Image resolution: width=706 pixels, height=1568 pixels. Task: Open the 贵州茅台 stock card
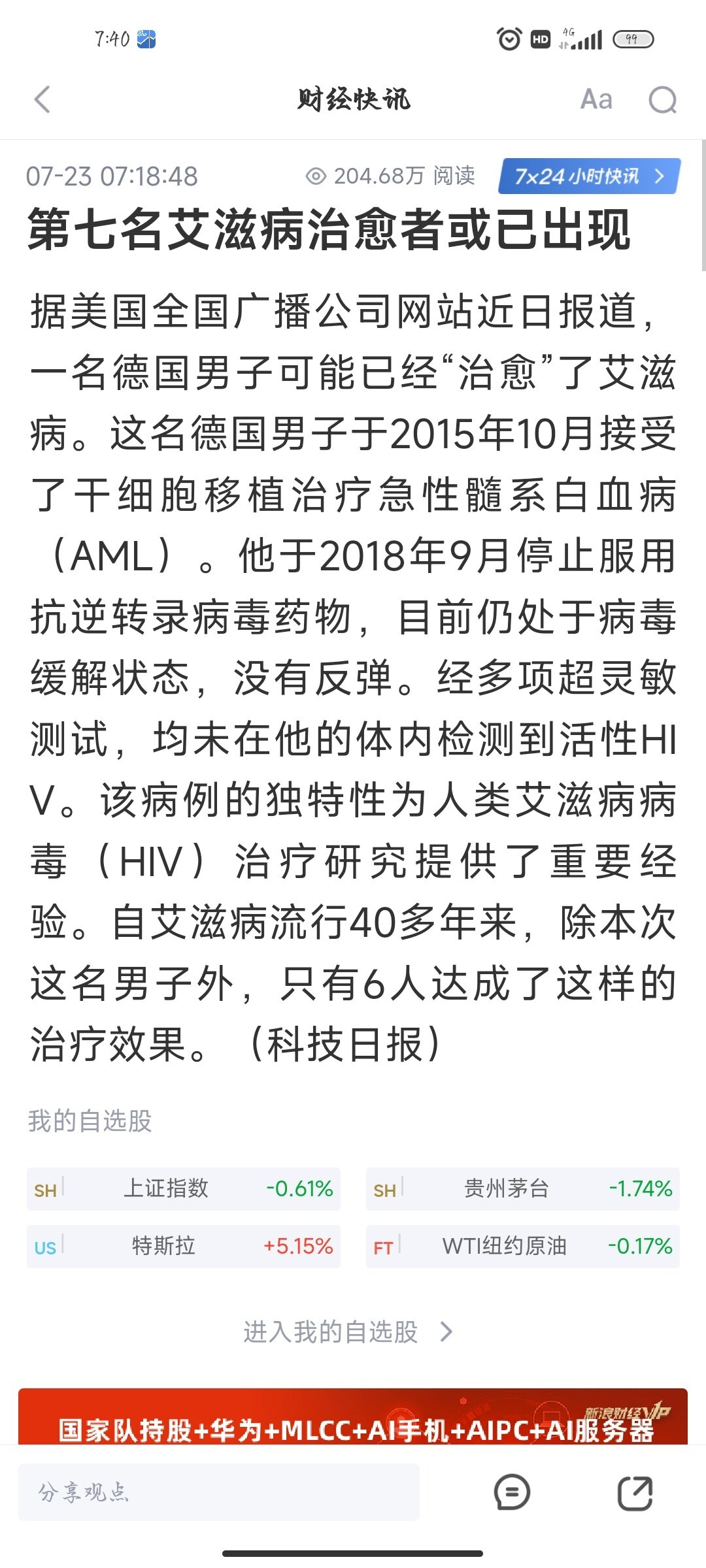[523, 1188]
